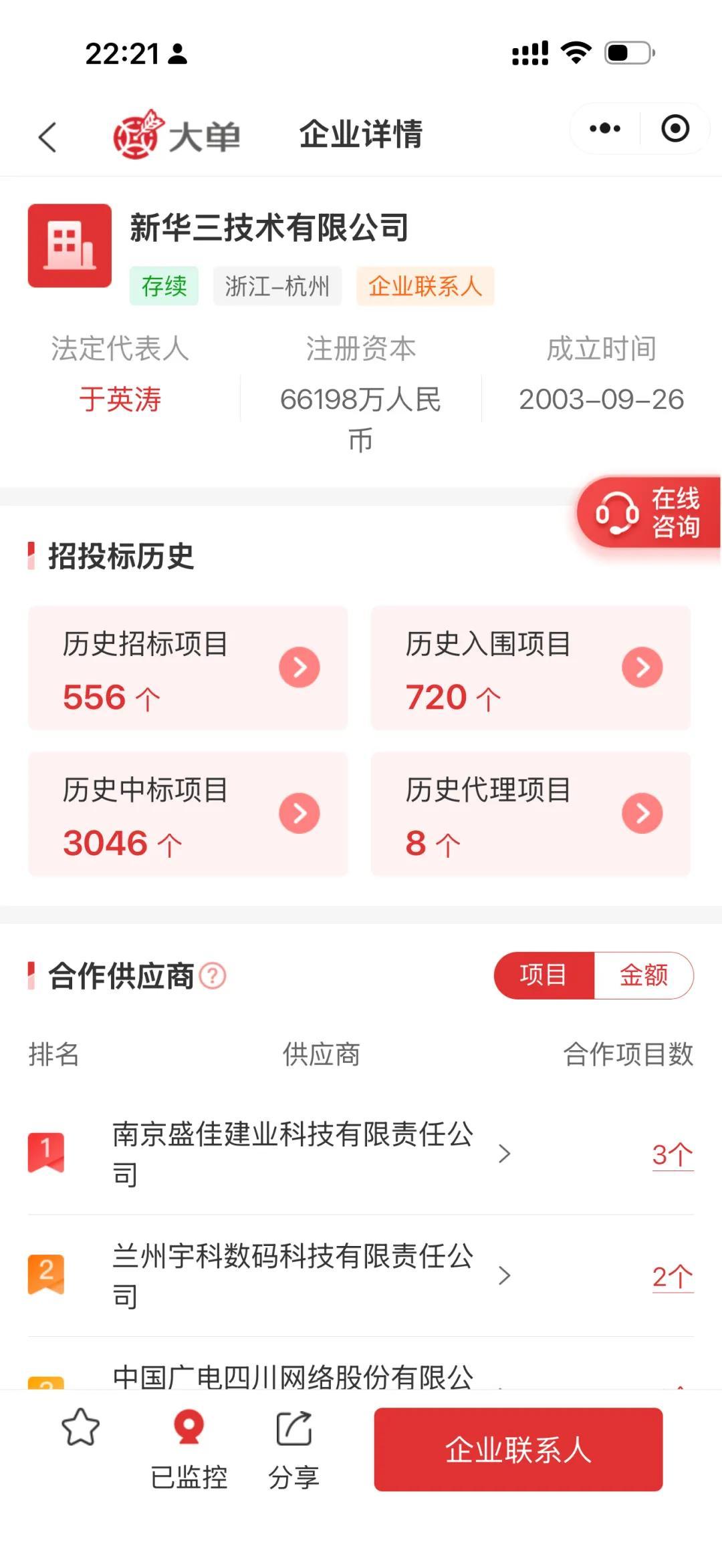Open the 历史入围项目 card
The width and height of the screenshot is (722, 1568).
(x=531, y=668)
